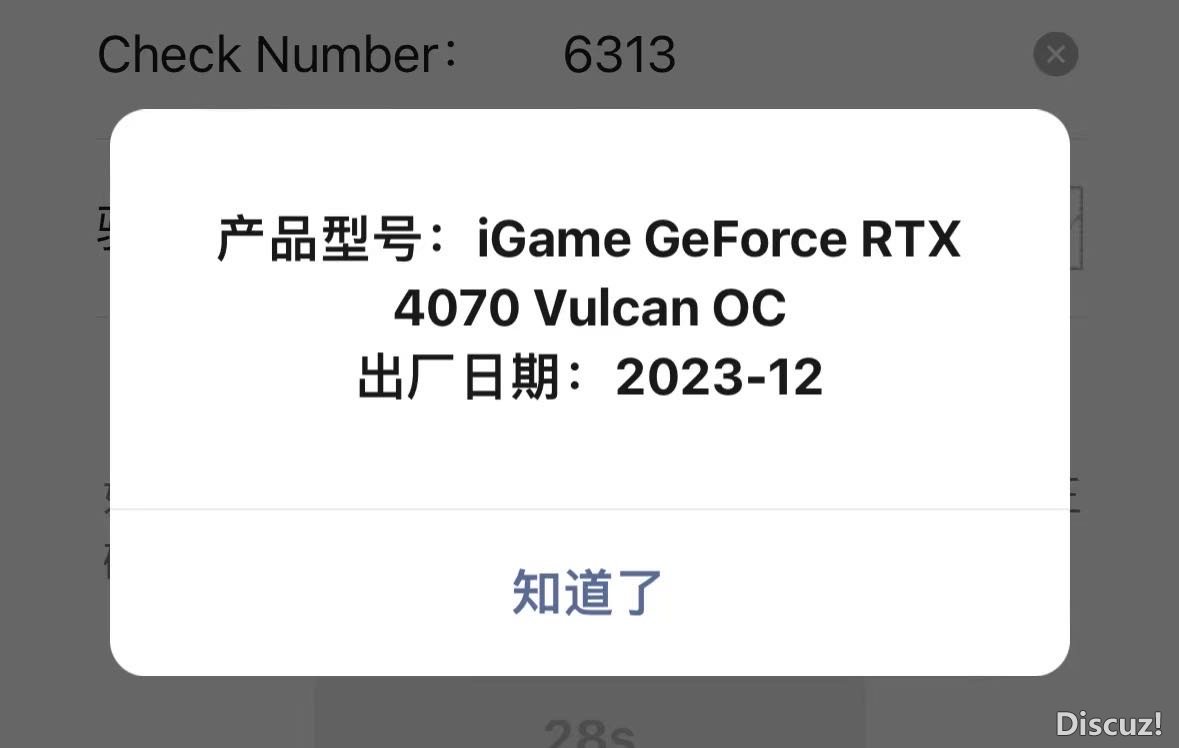Dismiss the dialog with 知道了
Viewport: 1179px width, 748px height.
coord(588,592)
